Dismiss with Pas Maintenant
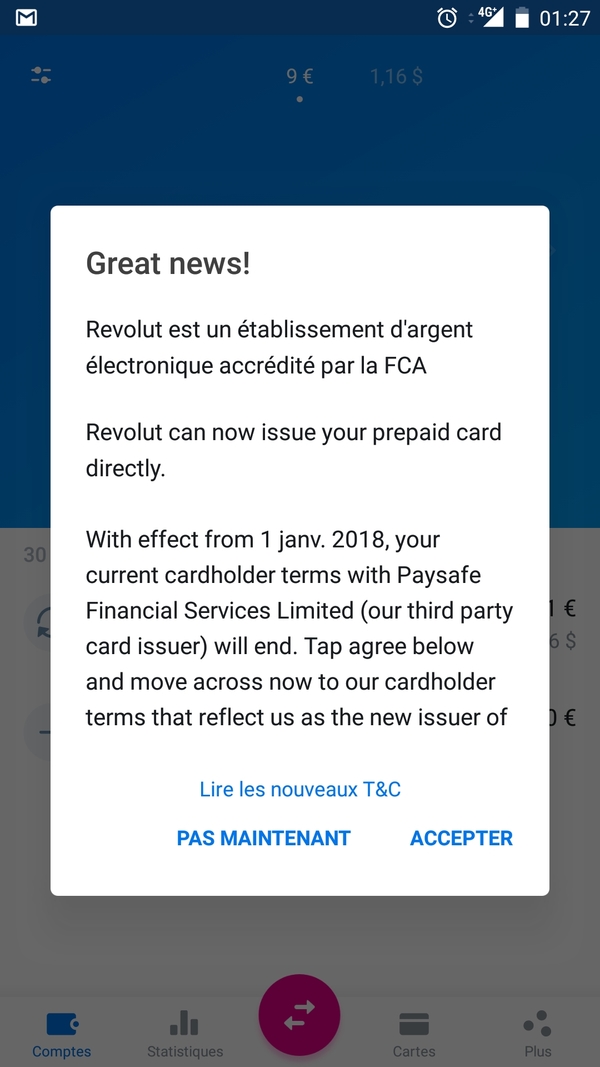The image size is (600, 1067). click(x=263, y=838)
